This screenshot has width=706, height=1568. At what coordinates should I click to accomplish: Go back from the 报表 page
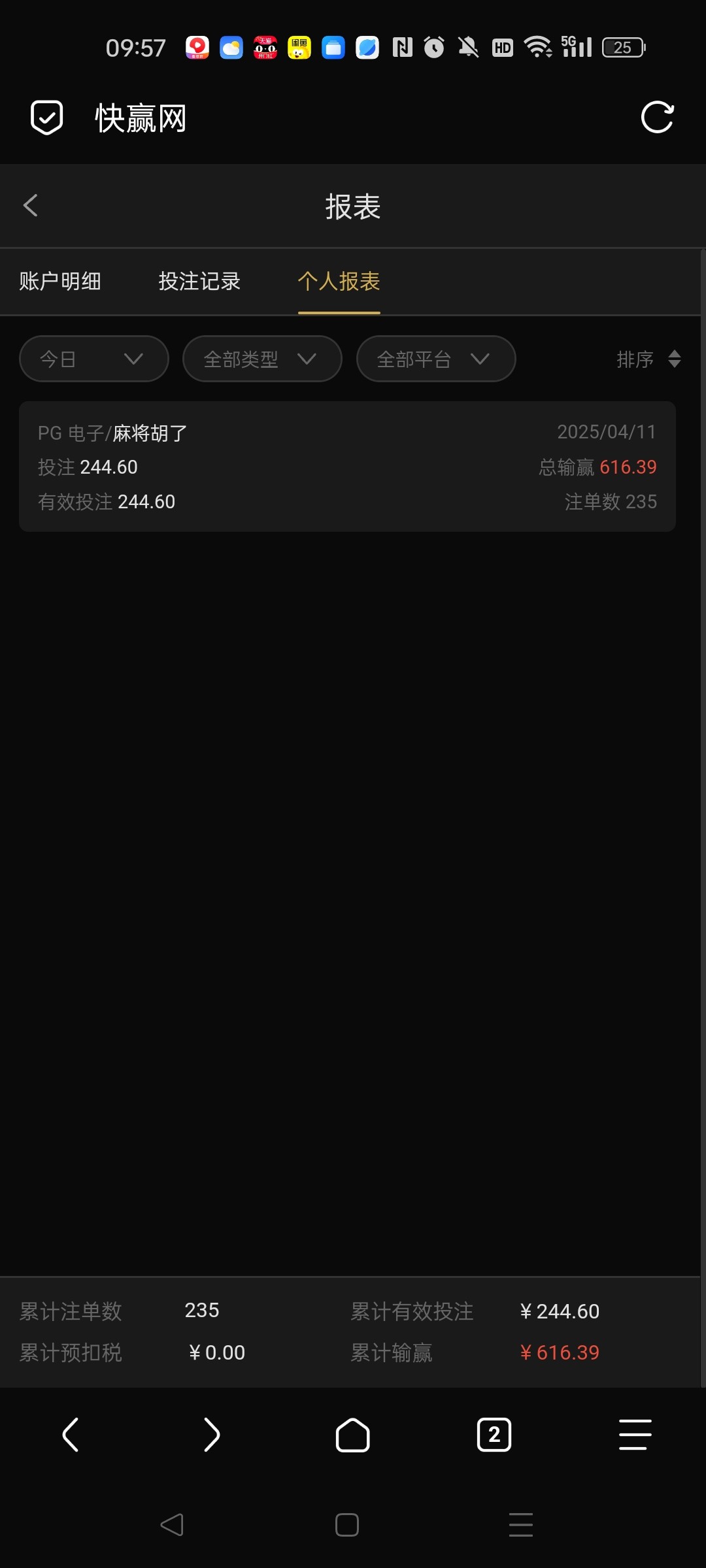[x=31, y=206]
